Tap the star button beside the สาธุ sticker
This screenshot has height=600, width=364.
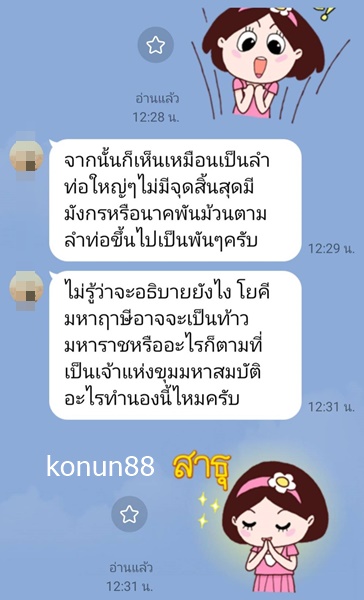[129, 514]
